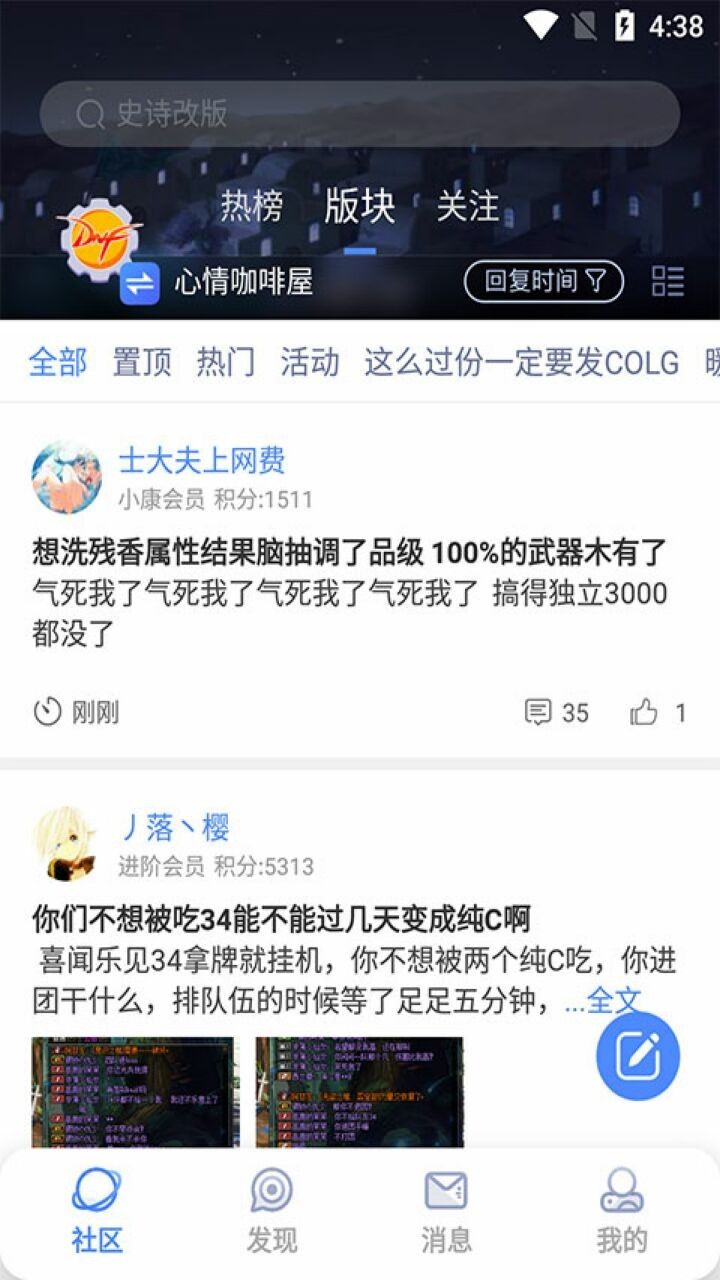The height and width of the screenshot is (1280, 720).
Task: Select the 置顶 filter
Action: (141, 362)
